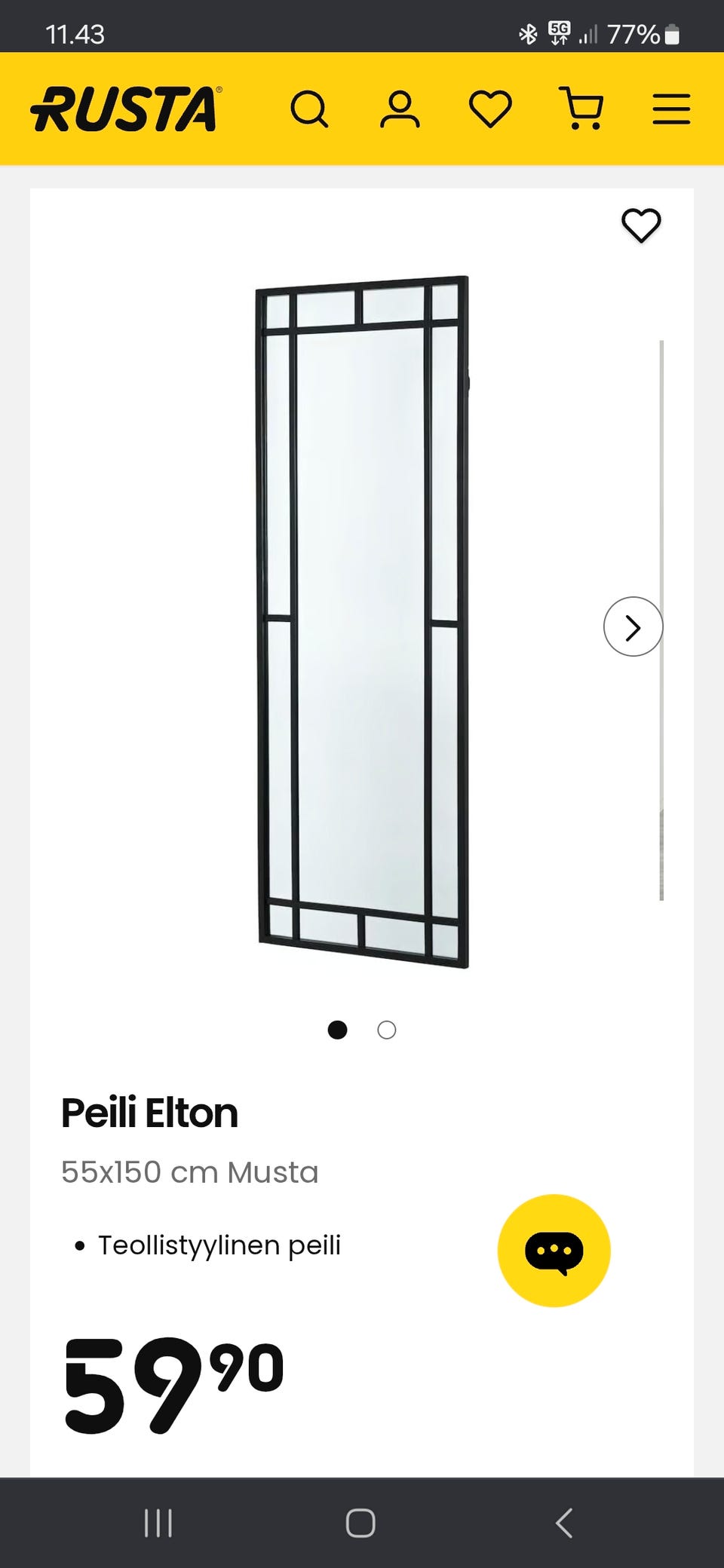Show the next product image
Screen dimensions: 724x1568
(x=633, y=626)
